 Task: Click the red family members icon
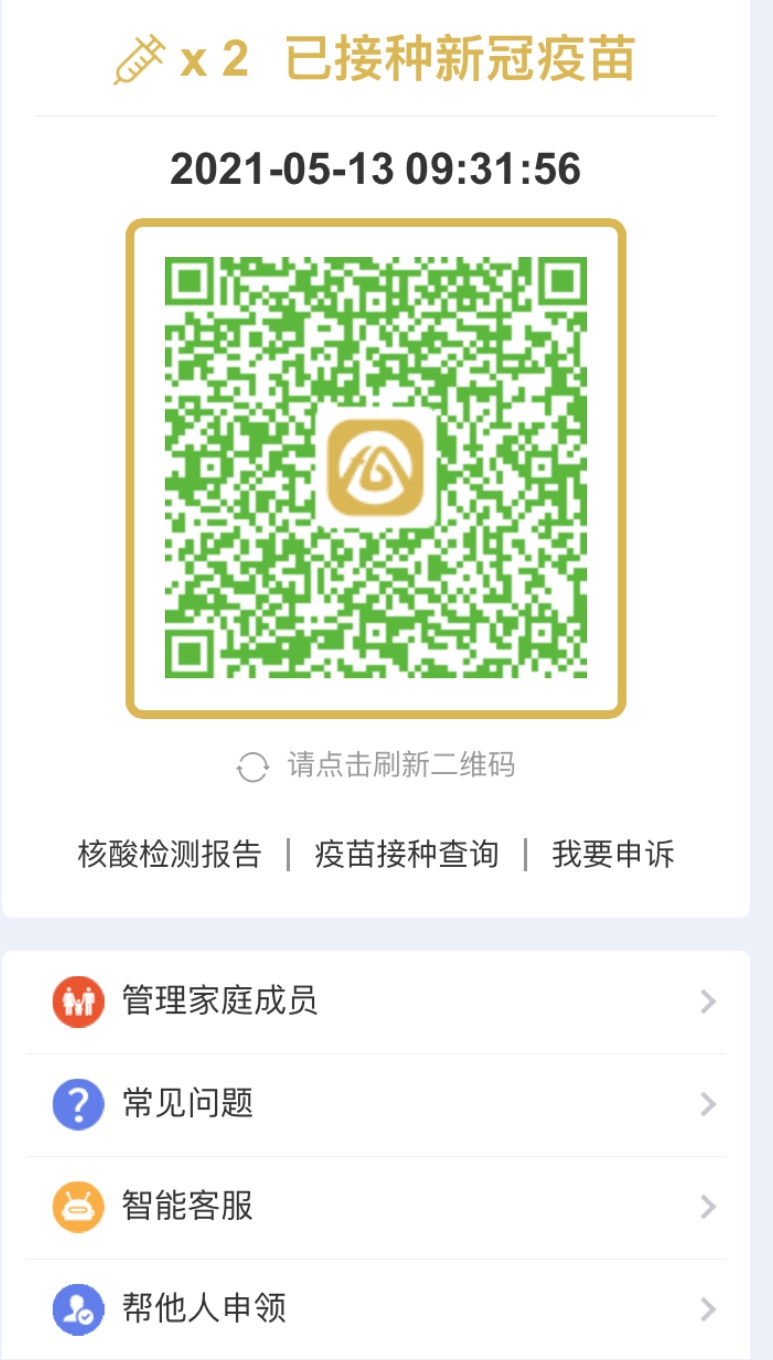click(77, 1002)
